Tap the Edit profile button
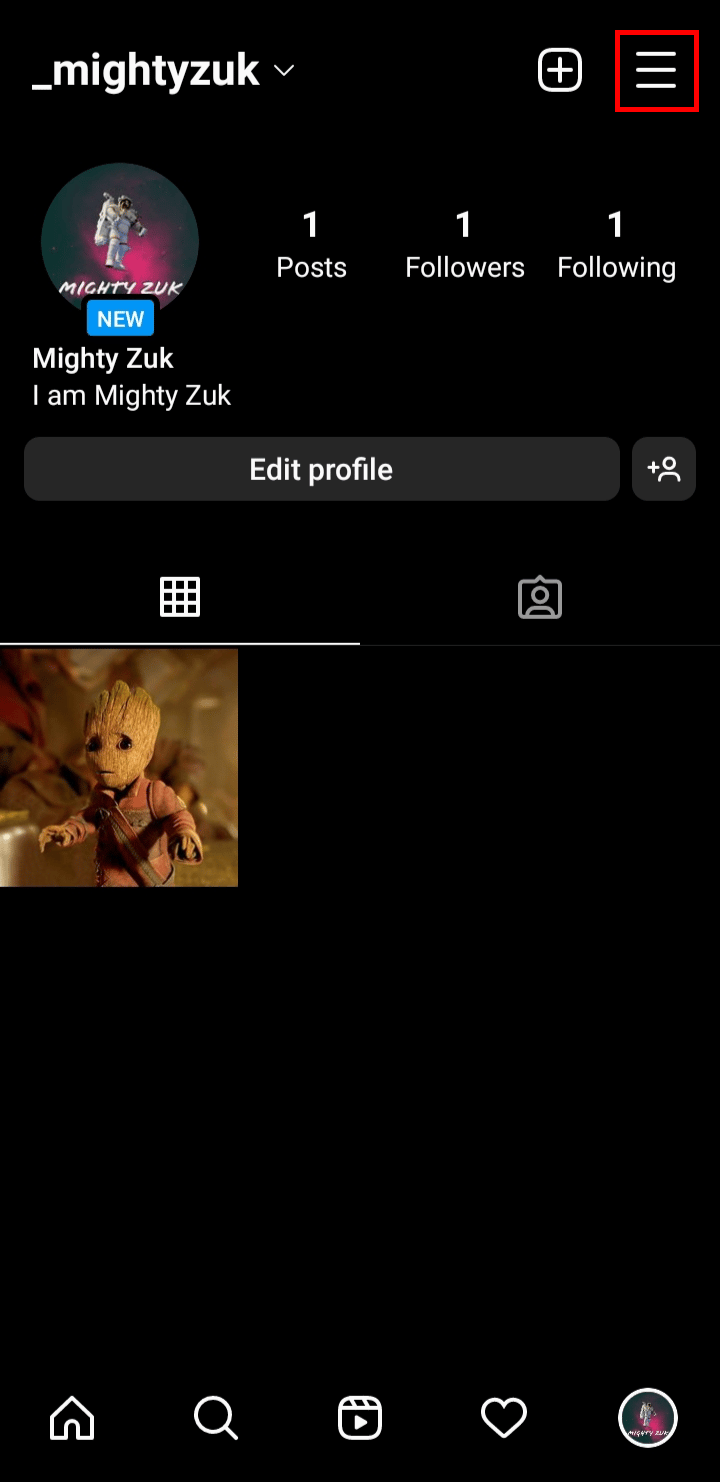720x1482 pixels. pos(321,469)
